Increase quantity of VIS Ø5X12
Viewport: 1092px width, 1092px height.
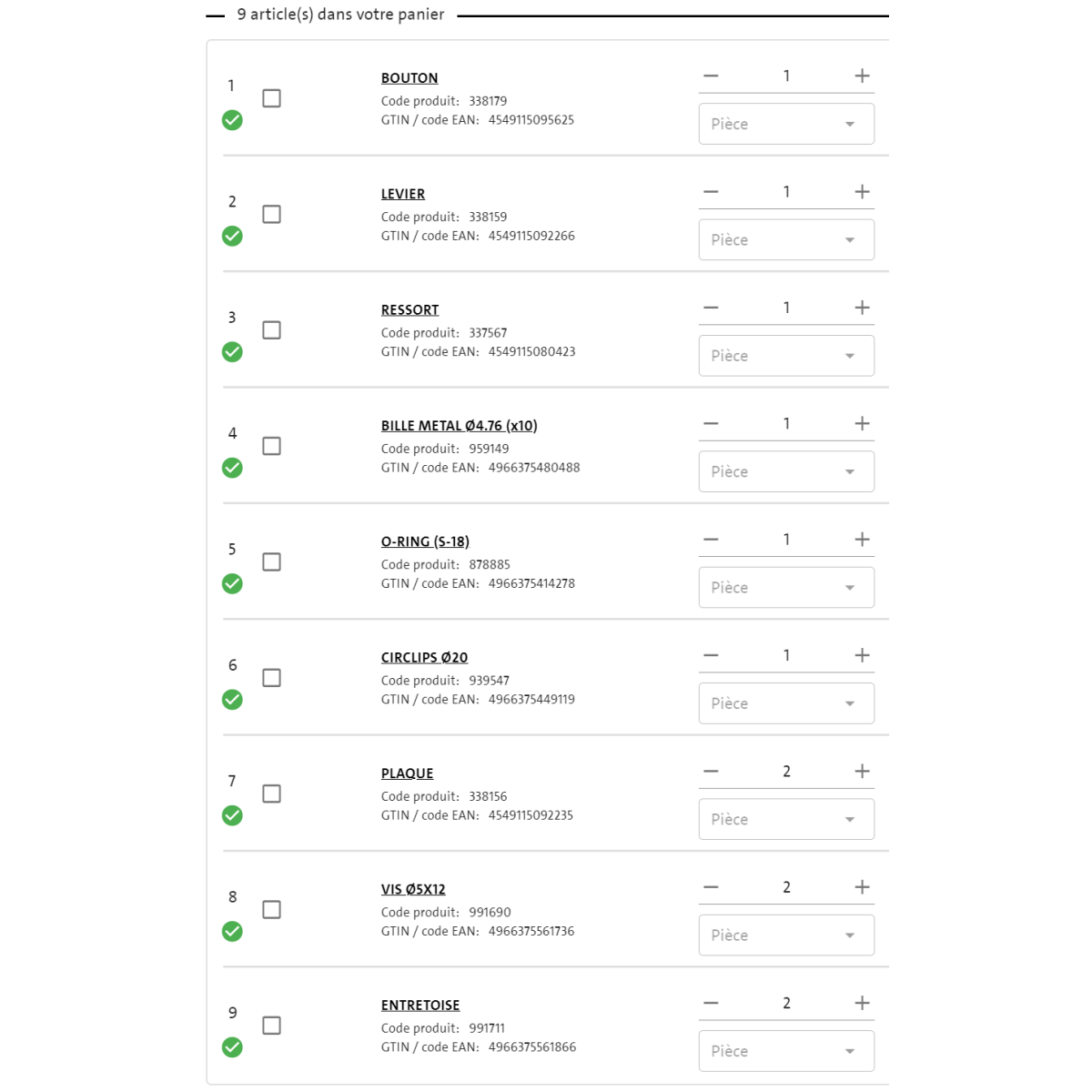pyautogui.click(x=862, y=887)
